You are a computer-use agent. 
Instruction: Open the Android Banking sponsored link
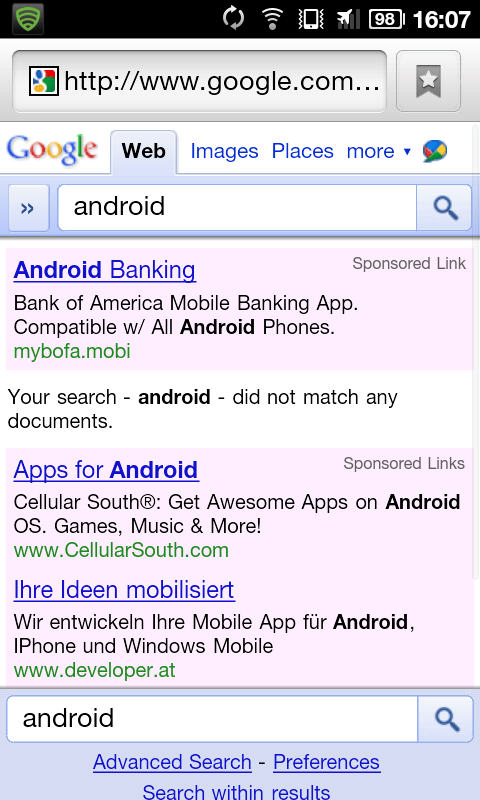(105, 270)
